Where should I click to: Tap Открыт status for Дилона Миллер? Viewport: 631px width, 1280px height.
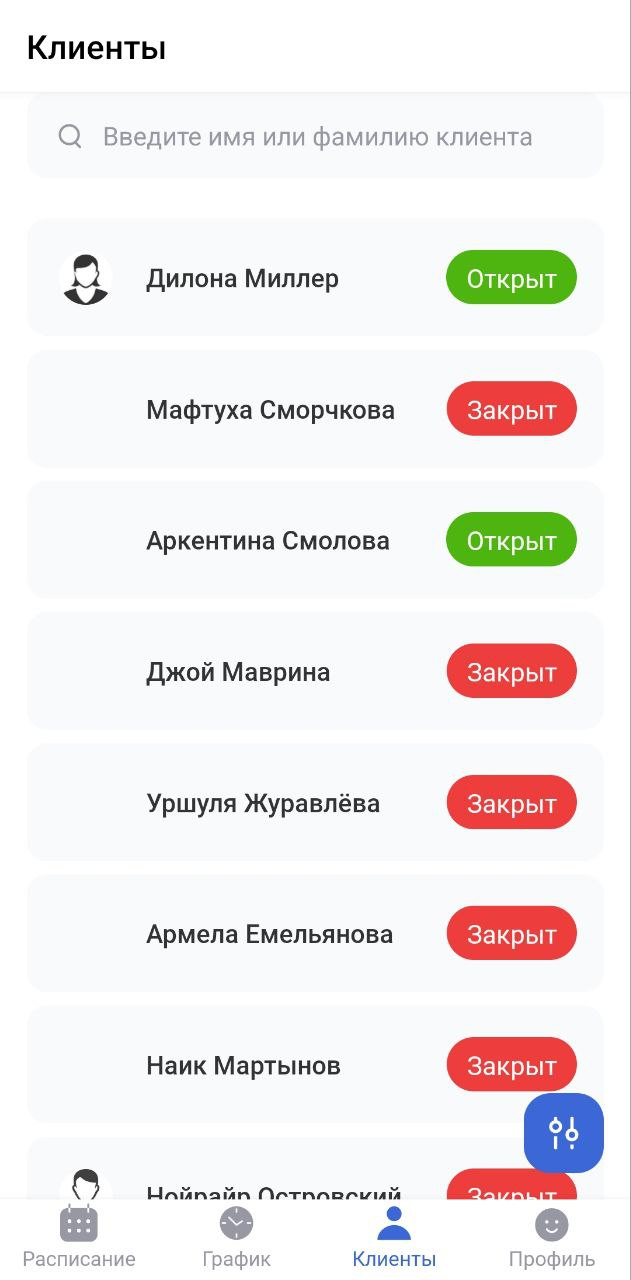511,278
